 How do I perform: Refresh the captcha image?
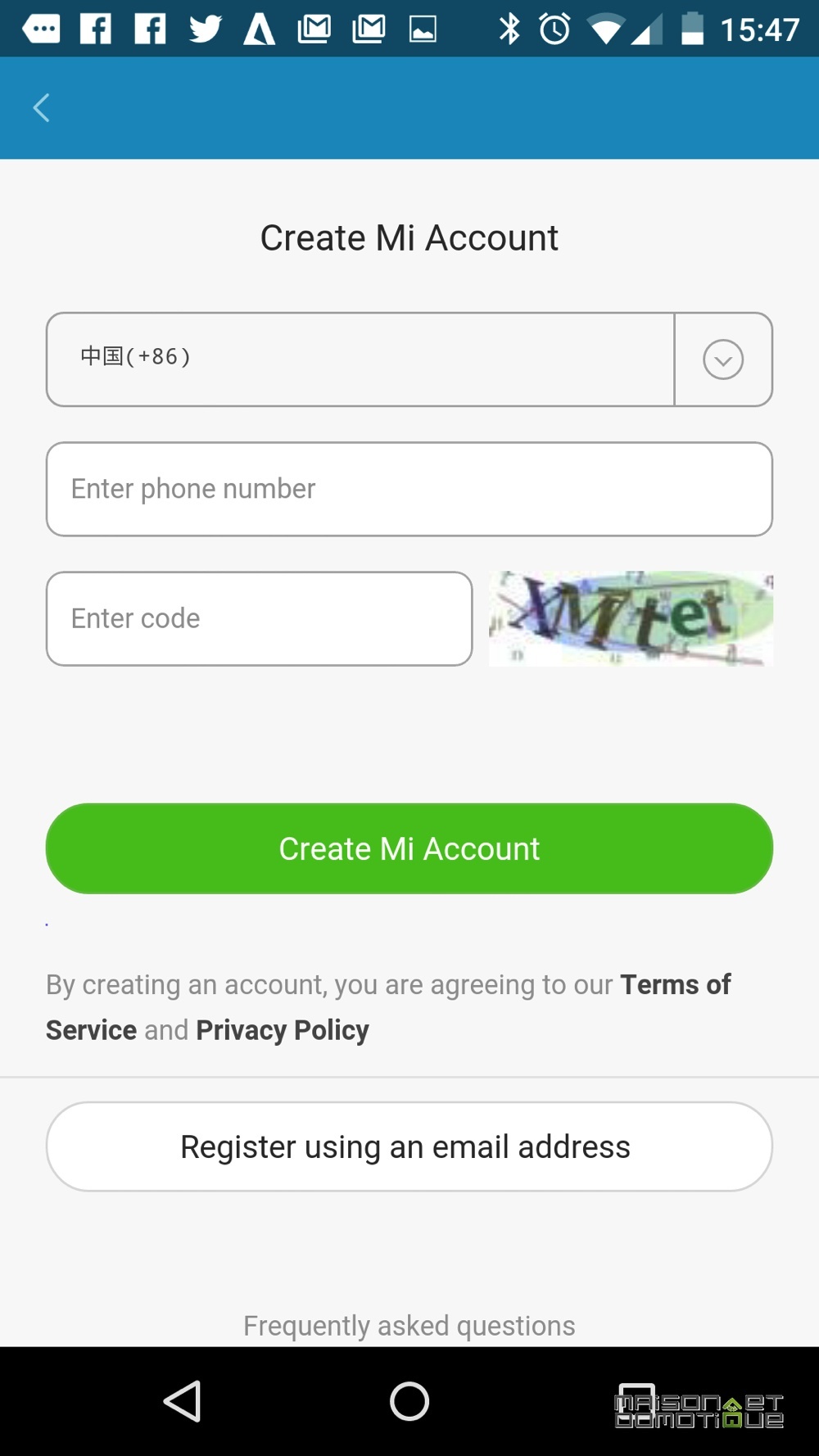[631, 618]
